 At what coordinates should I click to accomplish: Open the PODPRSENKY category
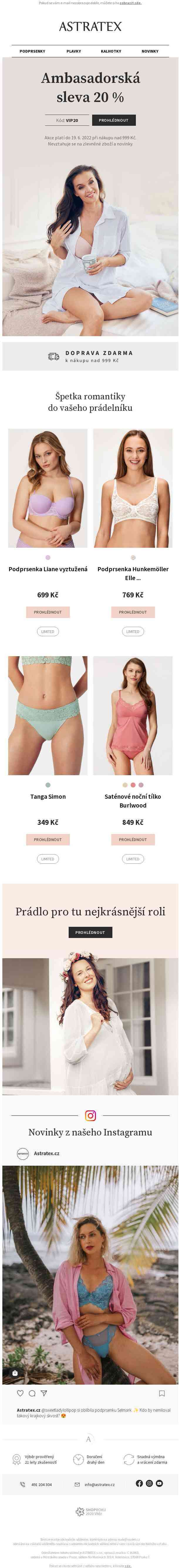point(32,51)
